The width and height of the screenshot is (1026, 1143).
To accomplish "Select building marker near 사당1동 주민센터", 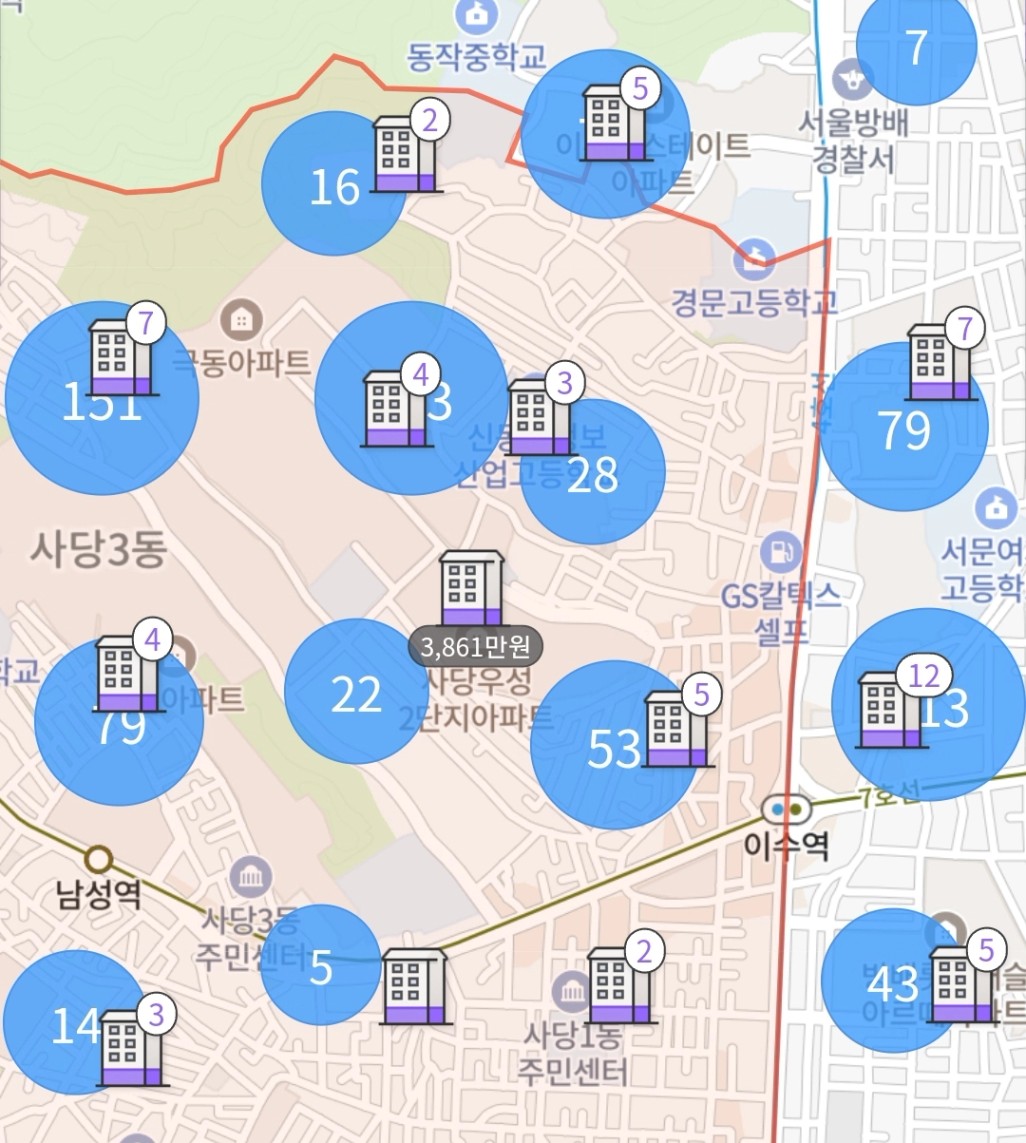I will pyautogui.click(x=620, y=985).
